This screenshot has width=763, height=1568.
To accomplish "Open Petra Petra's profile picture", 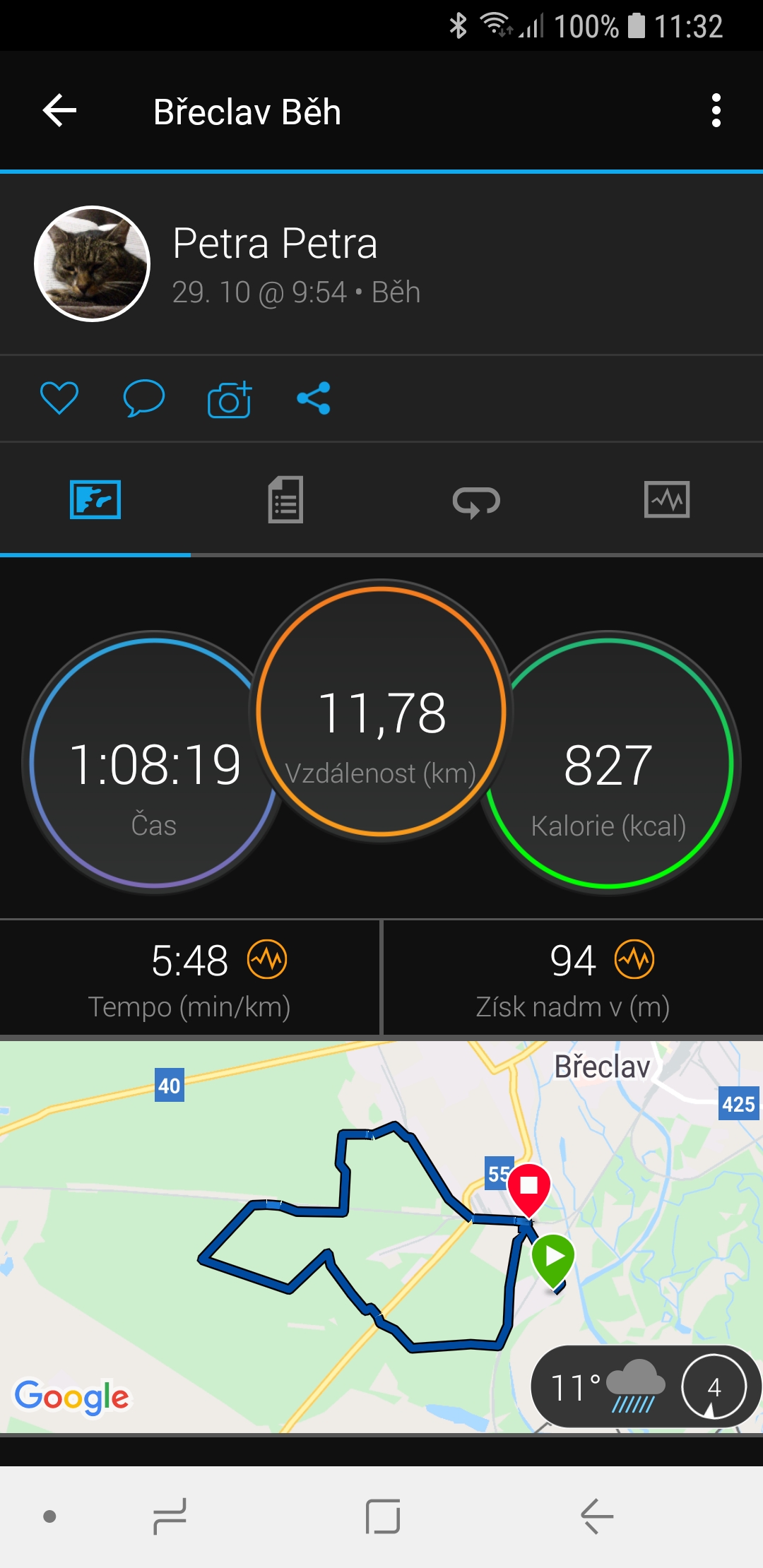I will [x=92, y=263].
